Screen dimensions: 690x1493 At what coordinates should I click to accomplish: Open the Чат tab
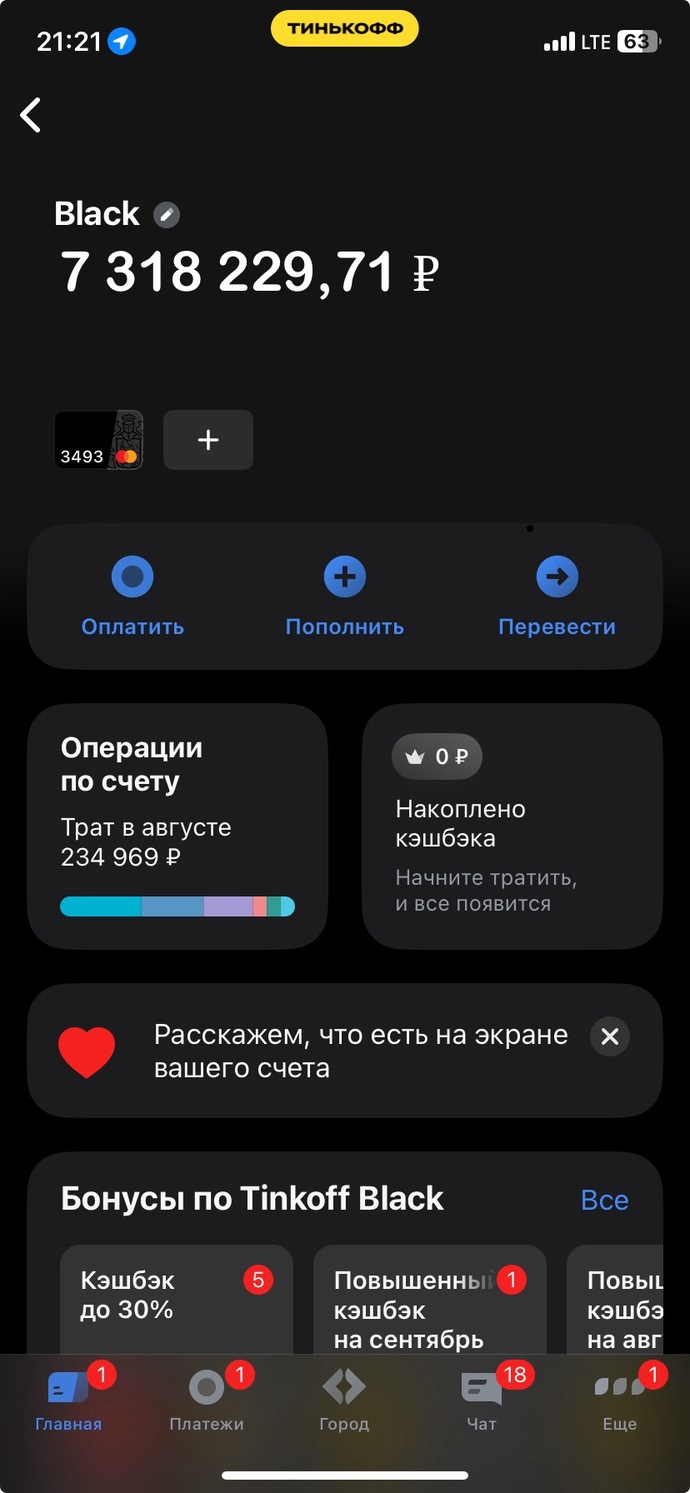tap(482, 1400)
